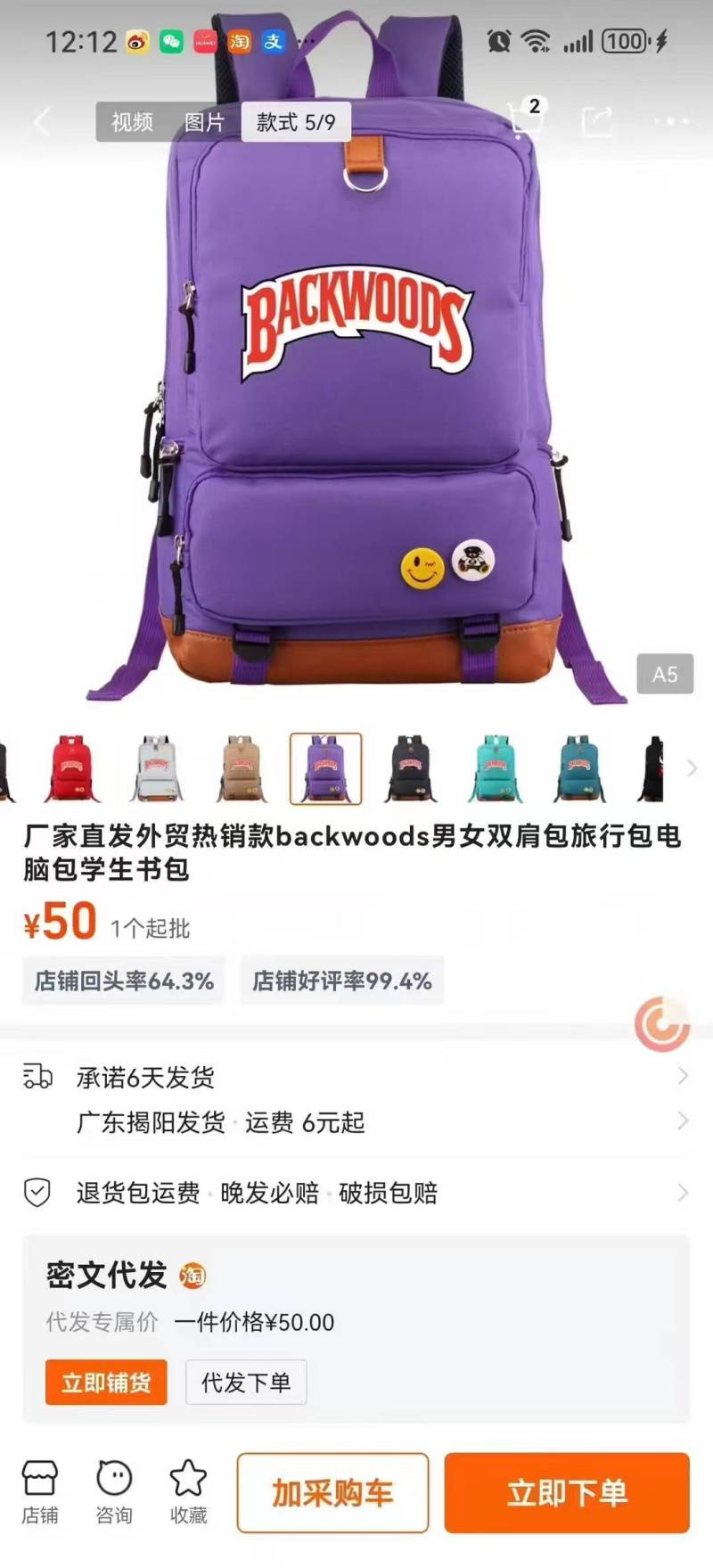Open 咨询 to chat with seller

point(114,1493)
